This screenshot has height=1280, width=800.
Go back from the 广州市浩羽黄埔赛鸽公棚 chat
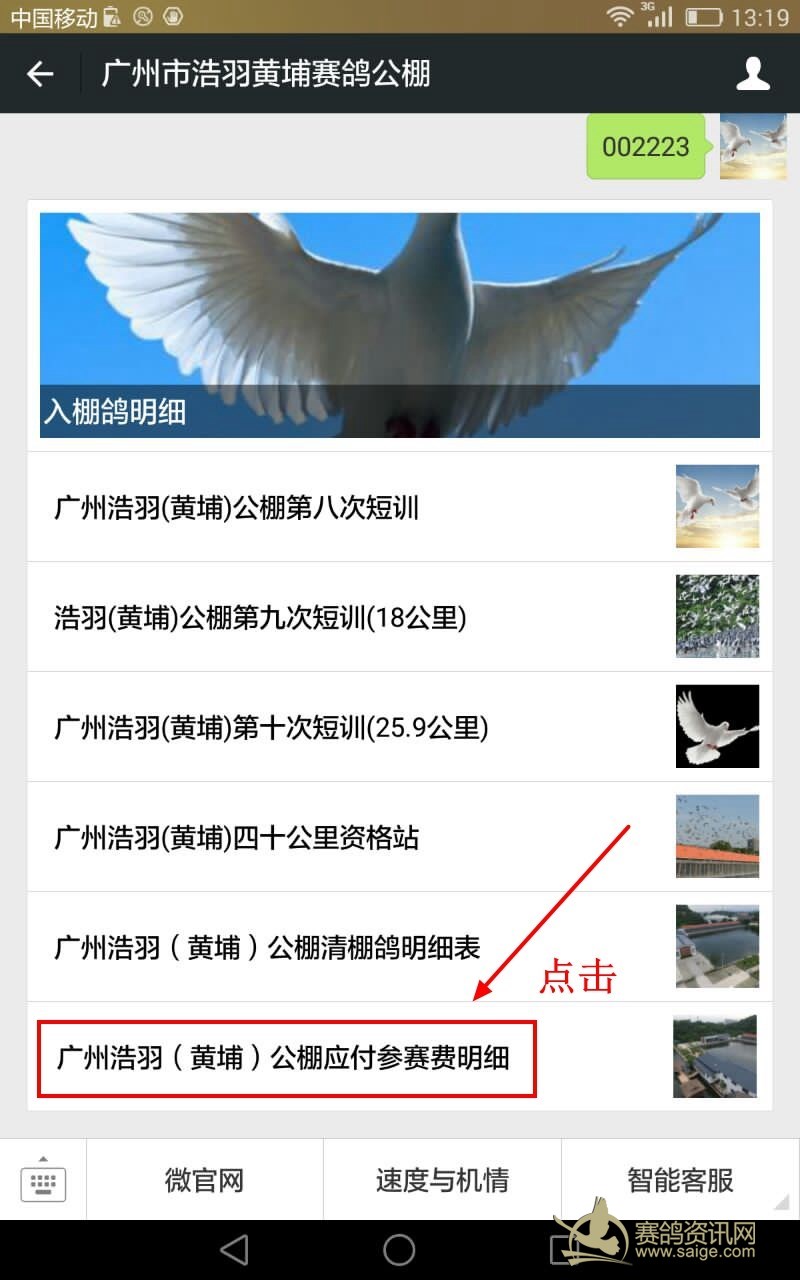point(40,74)
